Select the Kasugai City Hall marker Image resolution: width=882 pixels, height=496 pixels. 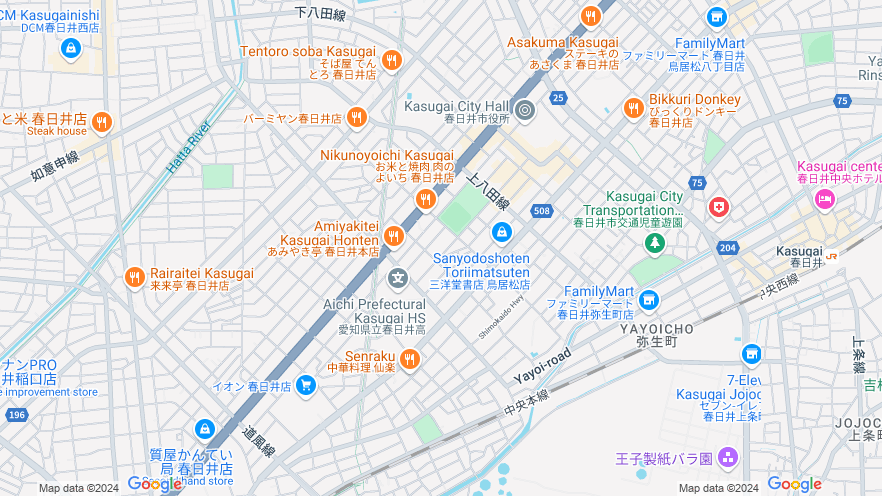526,110
